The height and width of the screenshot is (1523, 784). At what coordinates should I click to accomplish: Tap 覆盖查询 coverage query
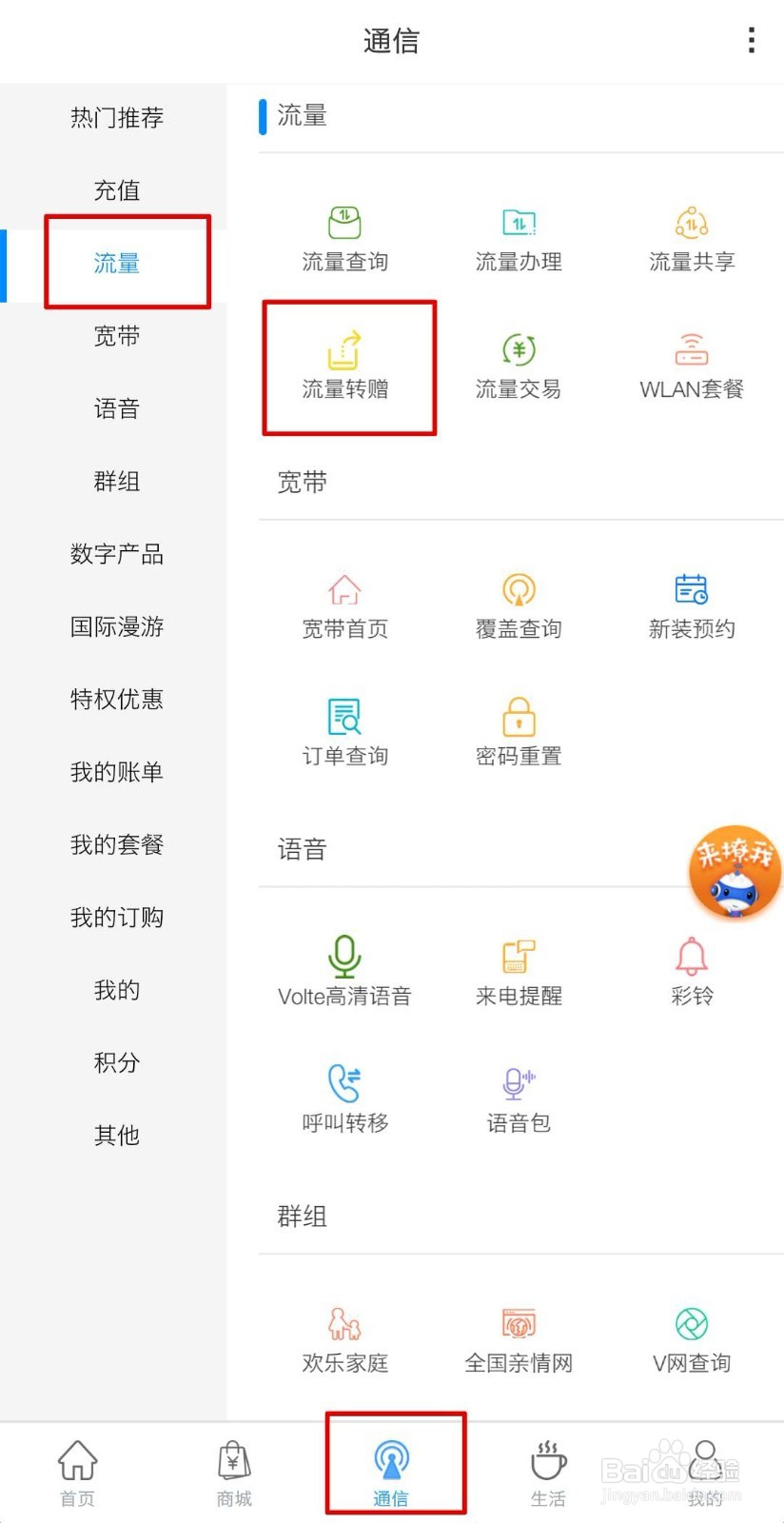[518, 603]
